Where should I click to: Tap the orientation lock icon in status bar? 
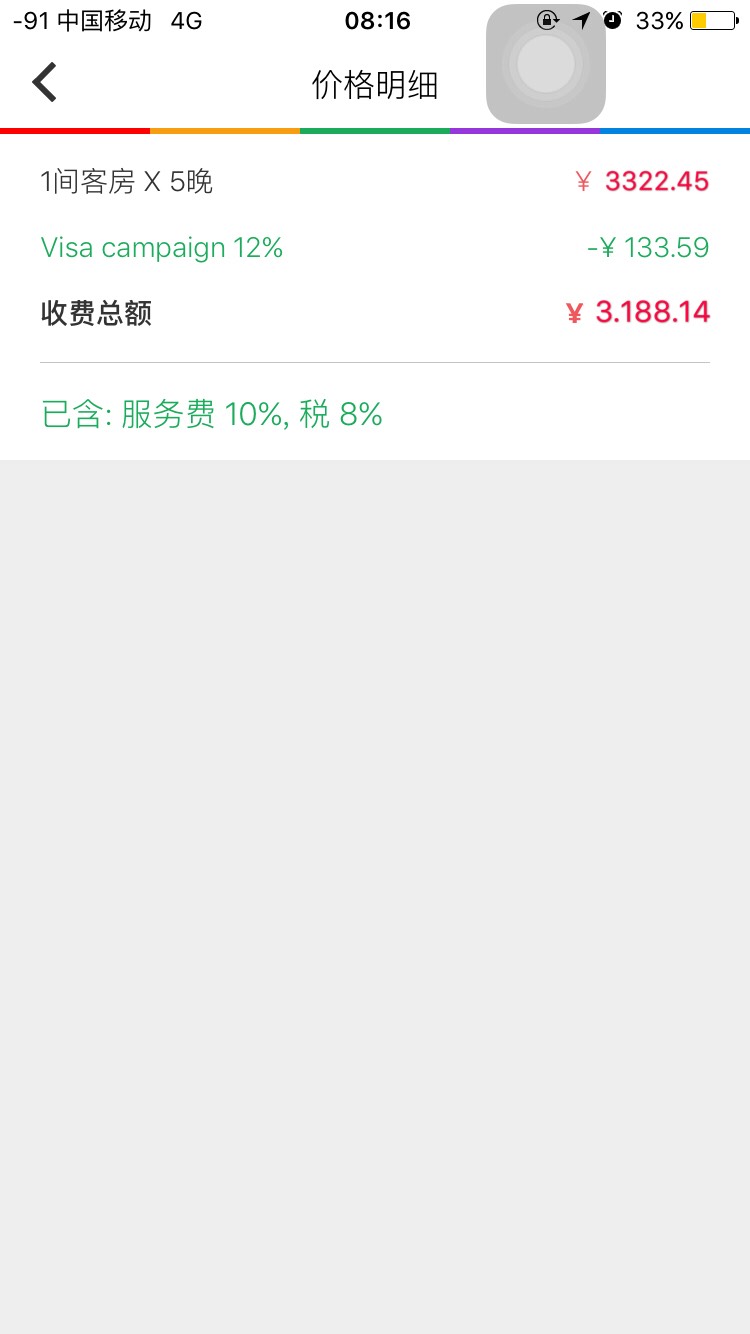point(546,20)
